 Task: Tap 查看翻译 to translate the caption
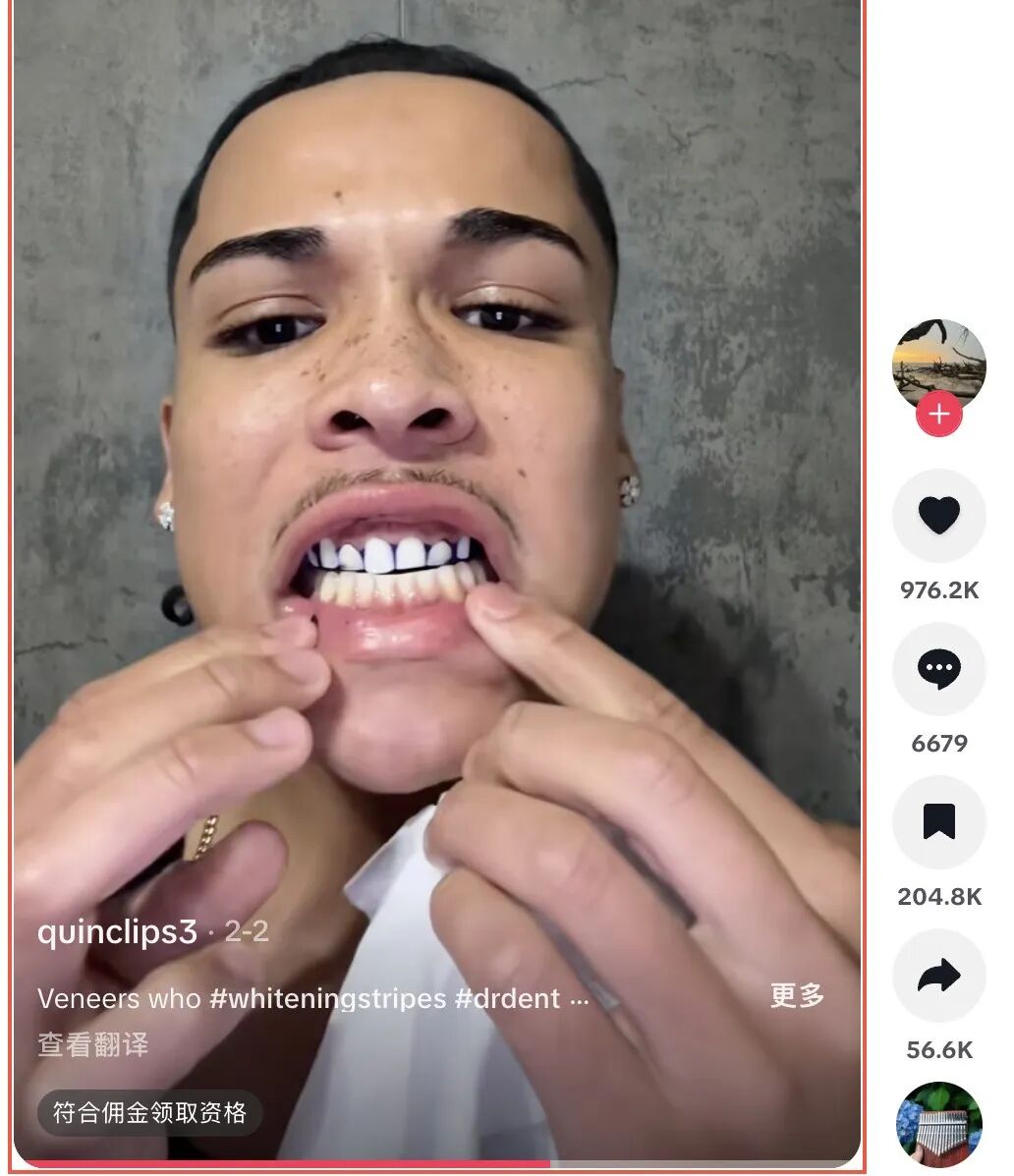(x=93, y=1044)
